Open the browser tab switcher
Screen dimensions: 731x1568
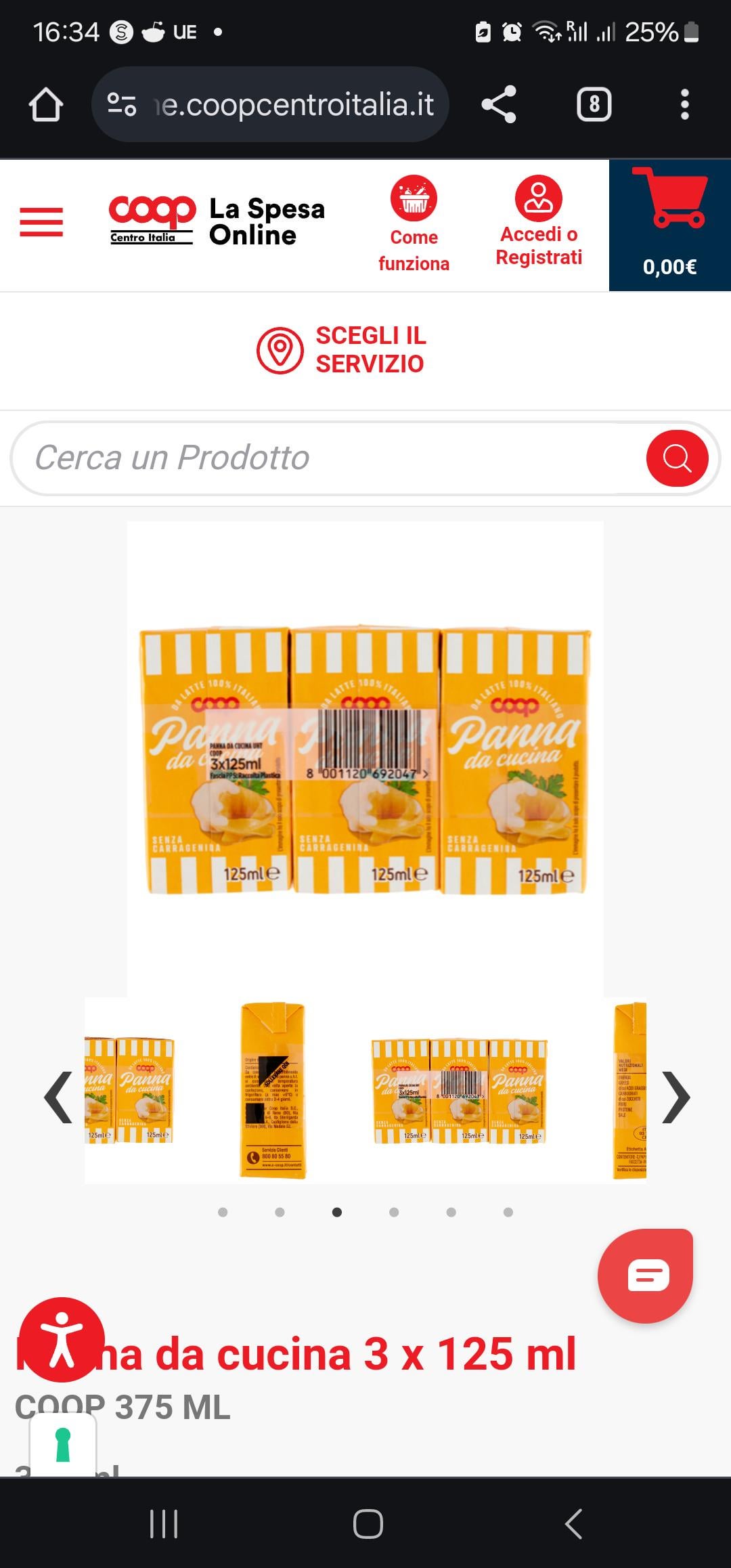coord(594,105)
